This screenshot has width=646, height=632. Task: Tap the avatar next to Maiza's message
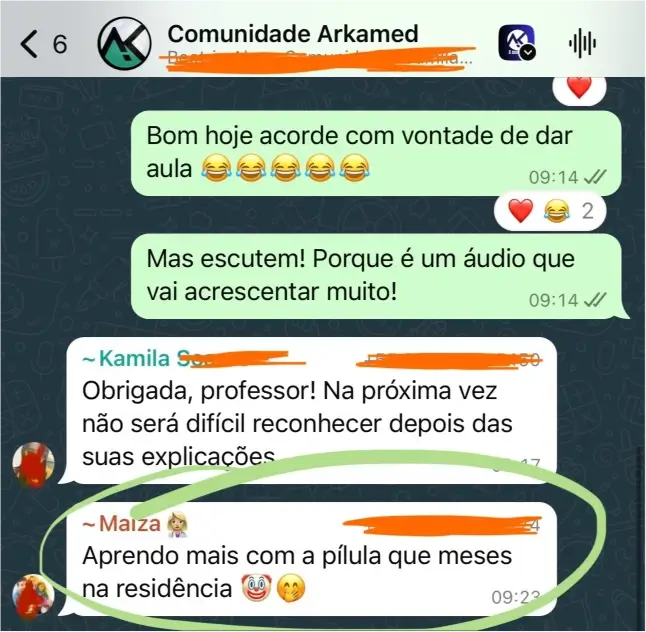[x=32, y=598]
